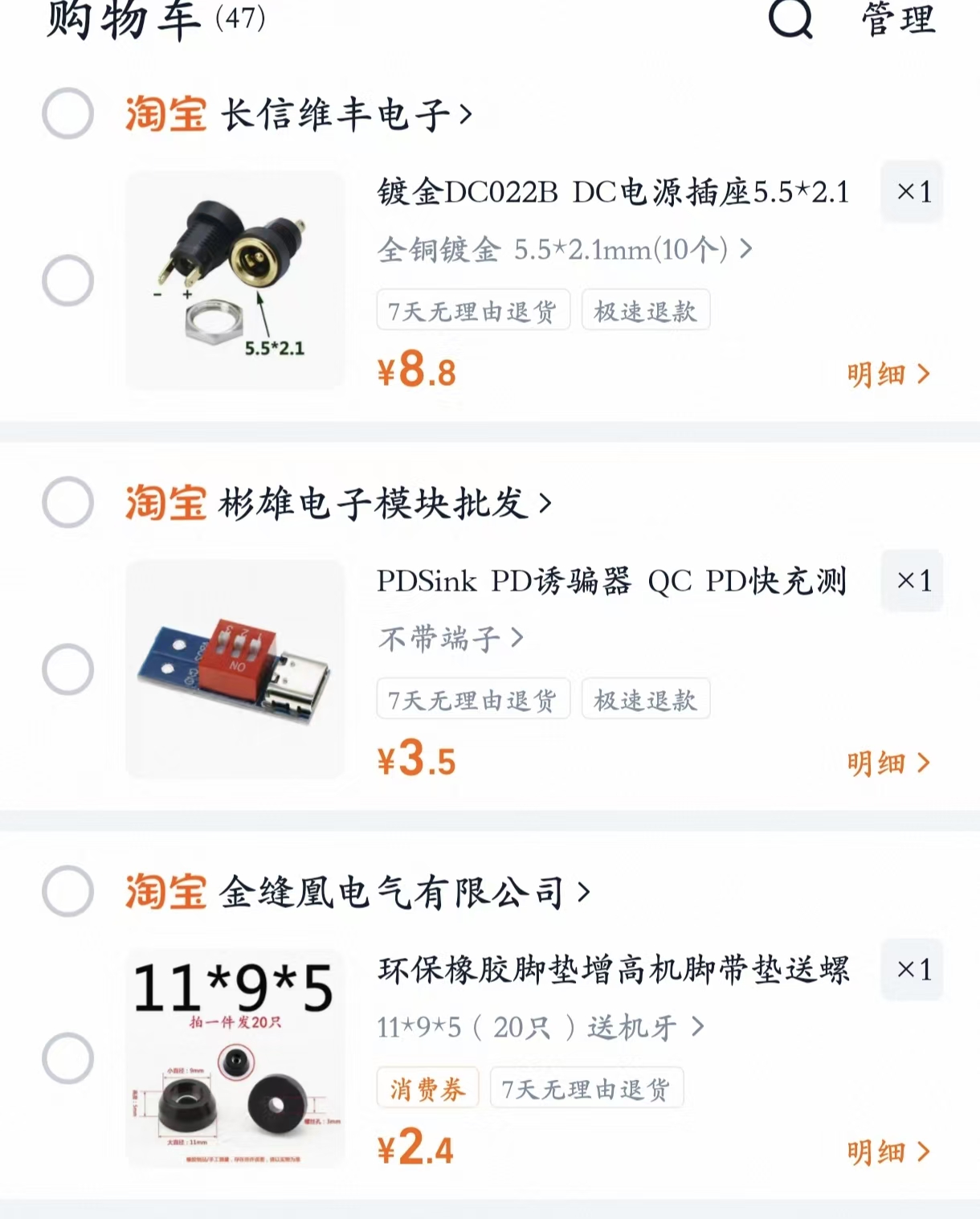The image size is (980, 1219).
Task: Change the 不带端子 option
Action: coord(451,639)
